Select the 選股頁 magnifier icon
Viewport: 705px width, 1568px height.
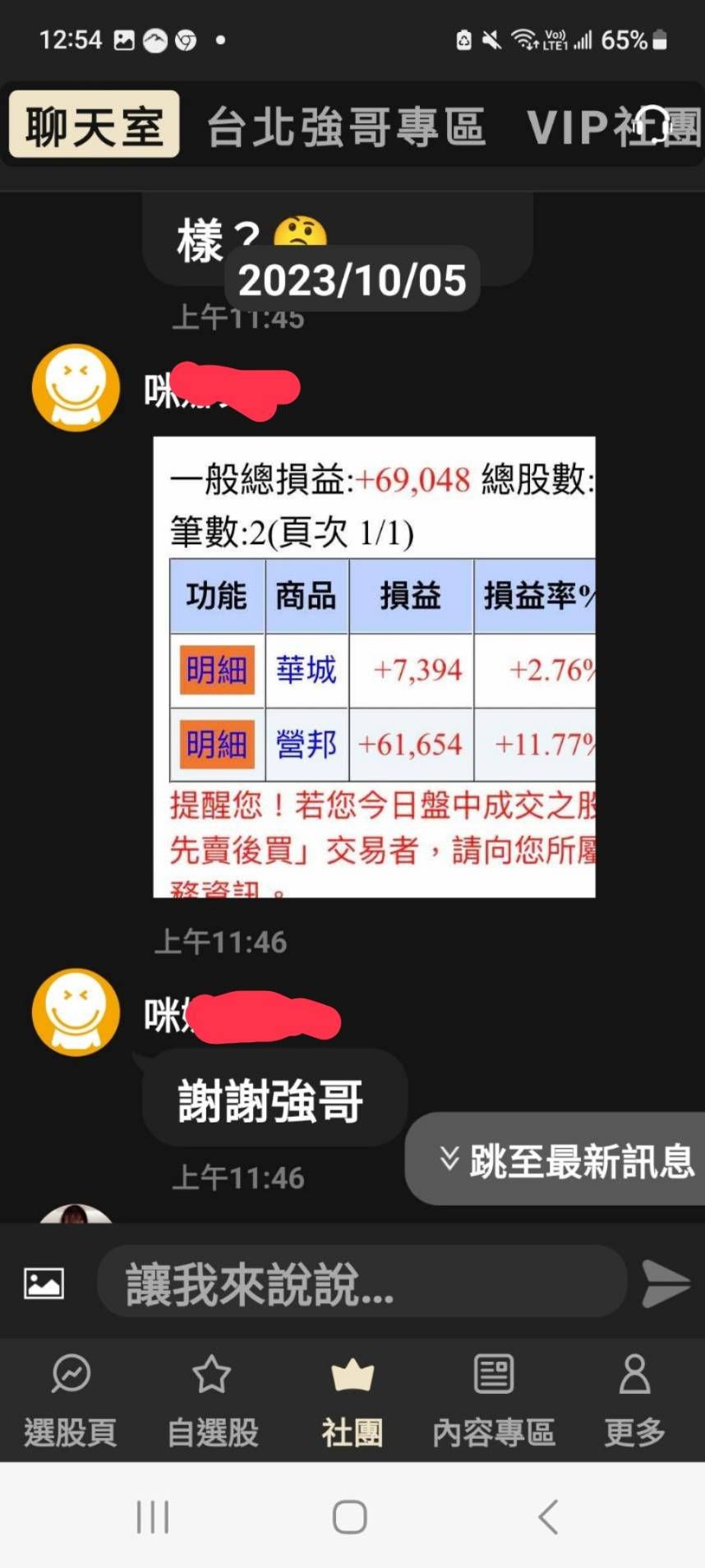click(70, 1372)
